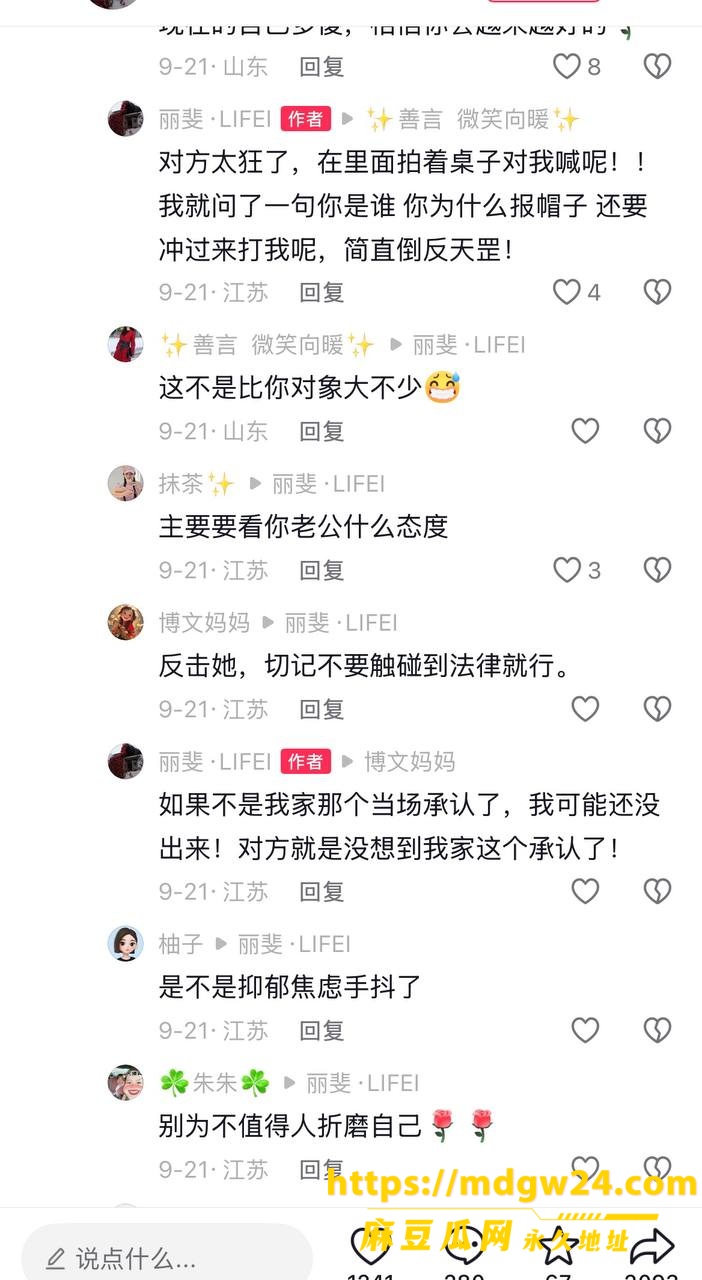Dislike 博文妈妈's comment 反击她
Image resolution: width=702 pixels, height=1280 pixels.
coord(657,709)
